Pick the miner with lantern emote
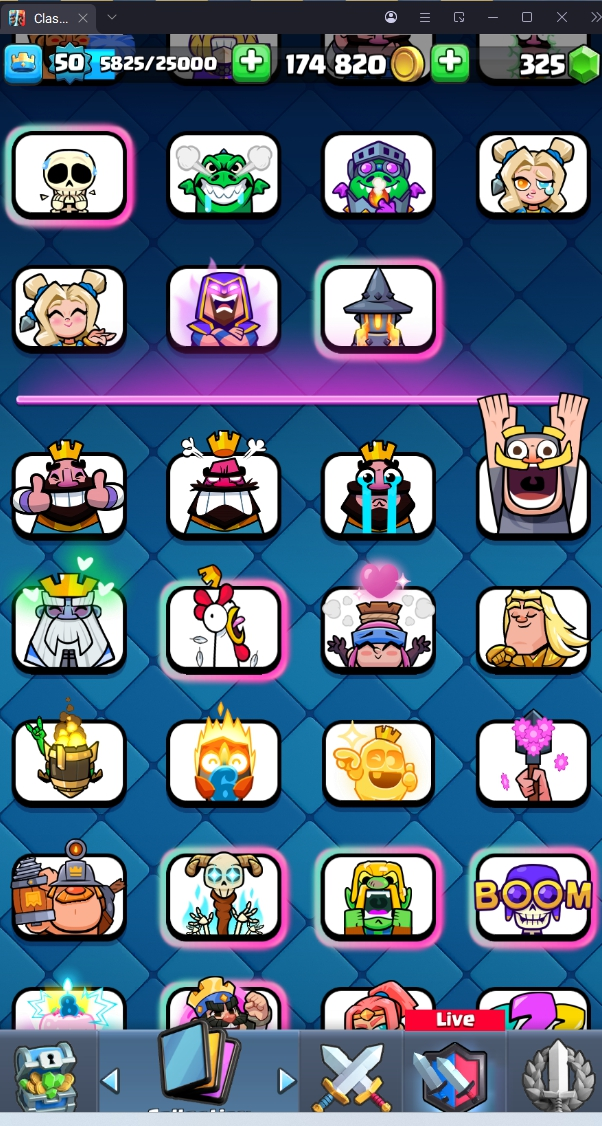The width and height of the screenshot is (602, 1126). (69, 893)
